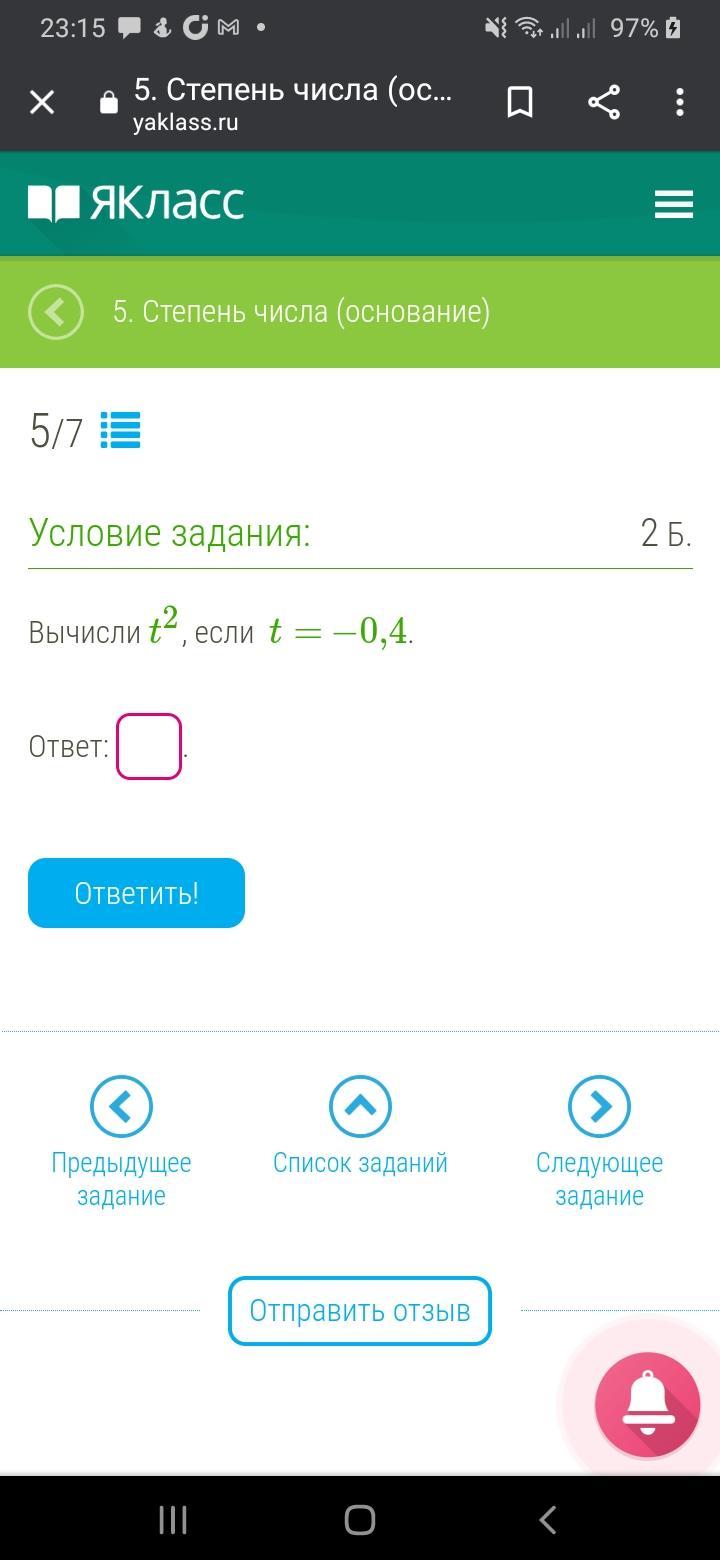The height and width of the screenshot is (1560, 720).
Task: Open the ЯКласс hamburger menu
Action: coord(673,204)
